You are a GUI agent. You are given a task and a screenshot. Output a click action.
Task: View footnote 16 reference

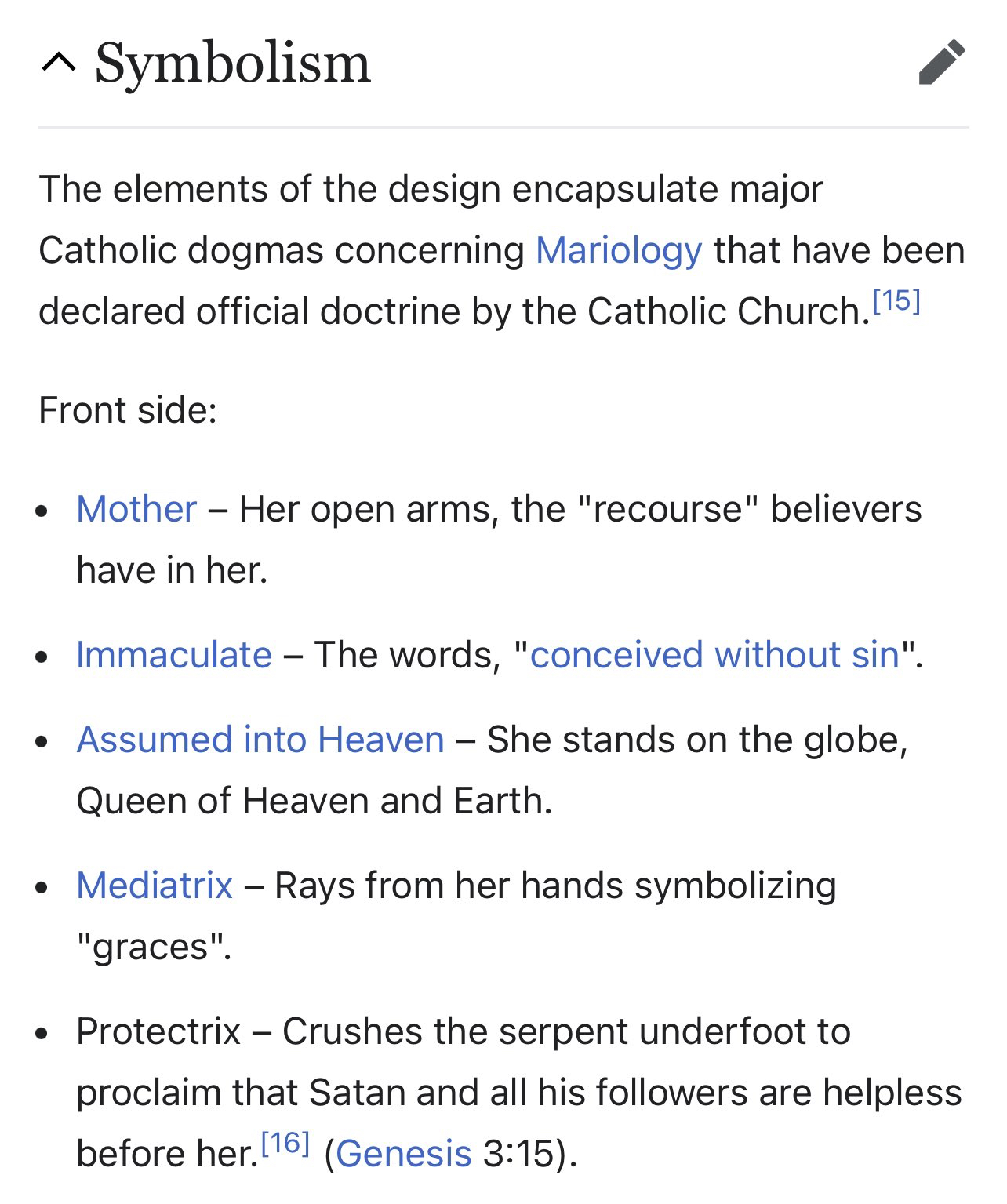(x=285, y=1144)
